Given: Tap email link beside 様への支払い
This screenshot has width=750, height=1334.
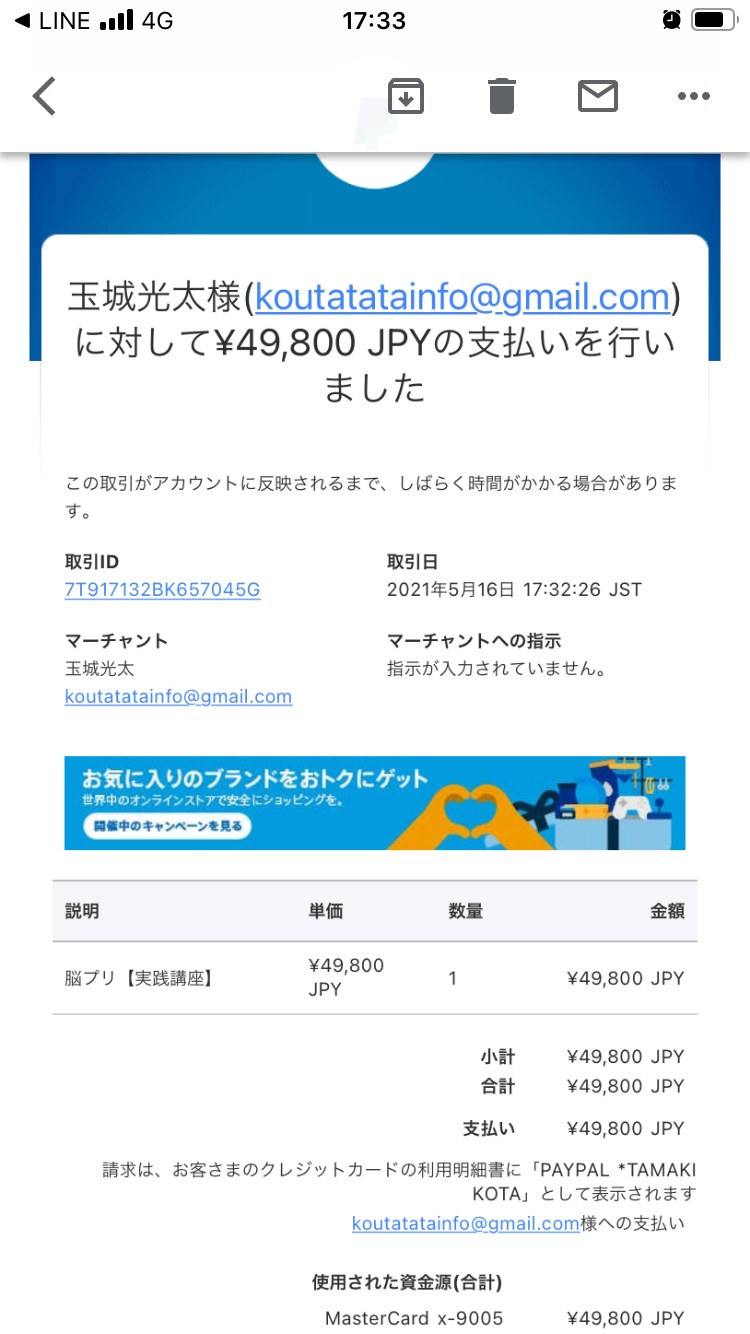Looking at the screenshot, I should click(x=466, y=1223).
